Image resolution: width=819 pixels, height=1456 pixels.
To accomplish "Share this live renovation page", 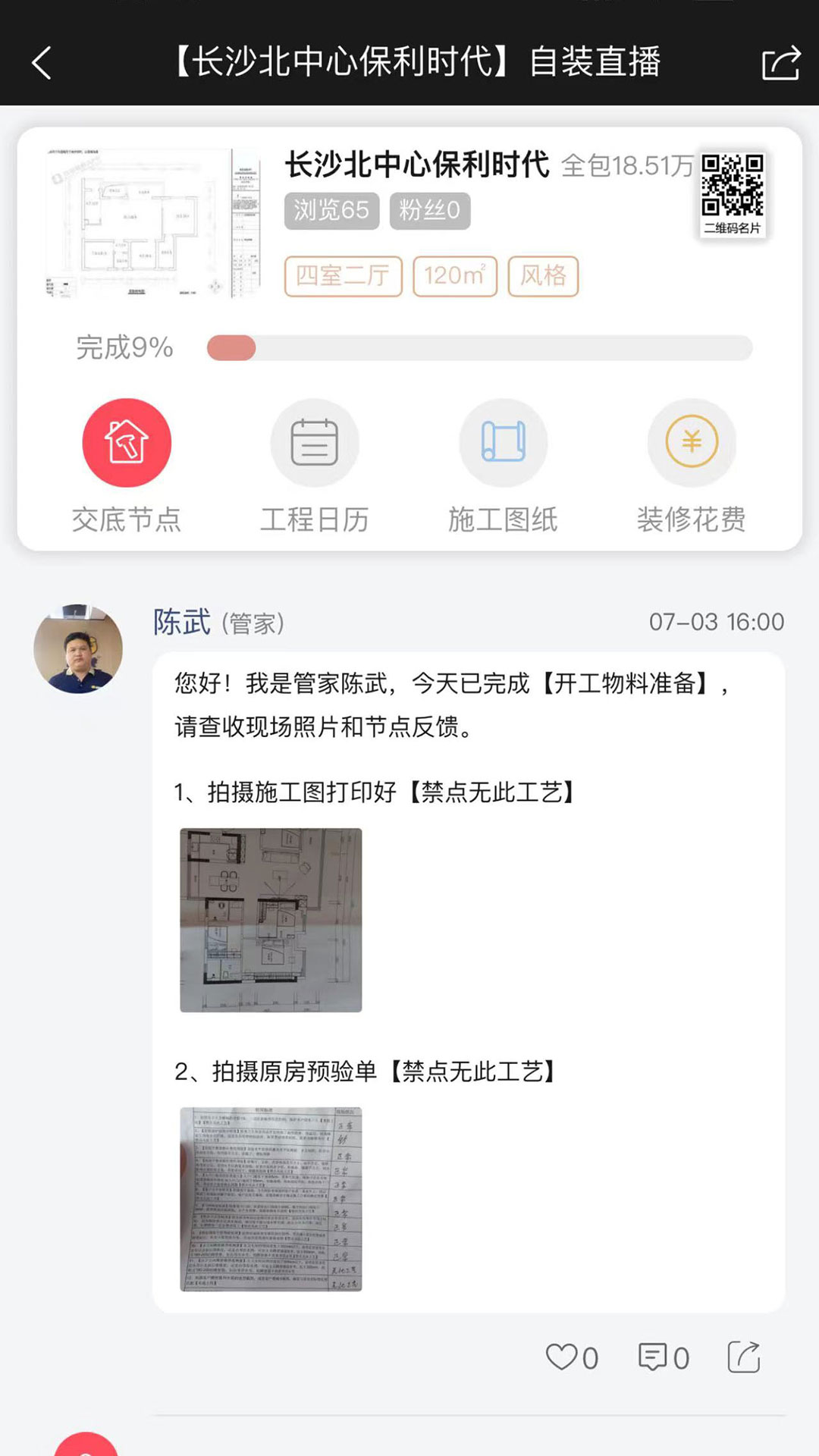I will [780, 62].
